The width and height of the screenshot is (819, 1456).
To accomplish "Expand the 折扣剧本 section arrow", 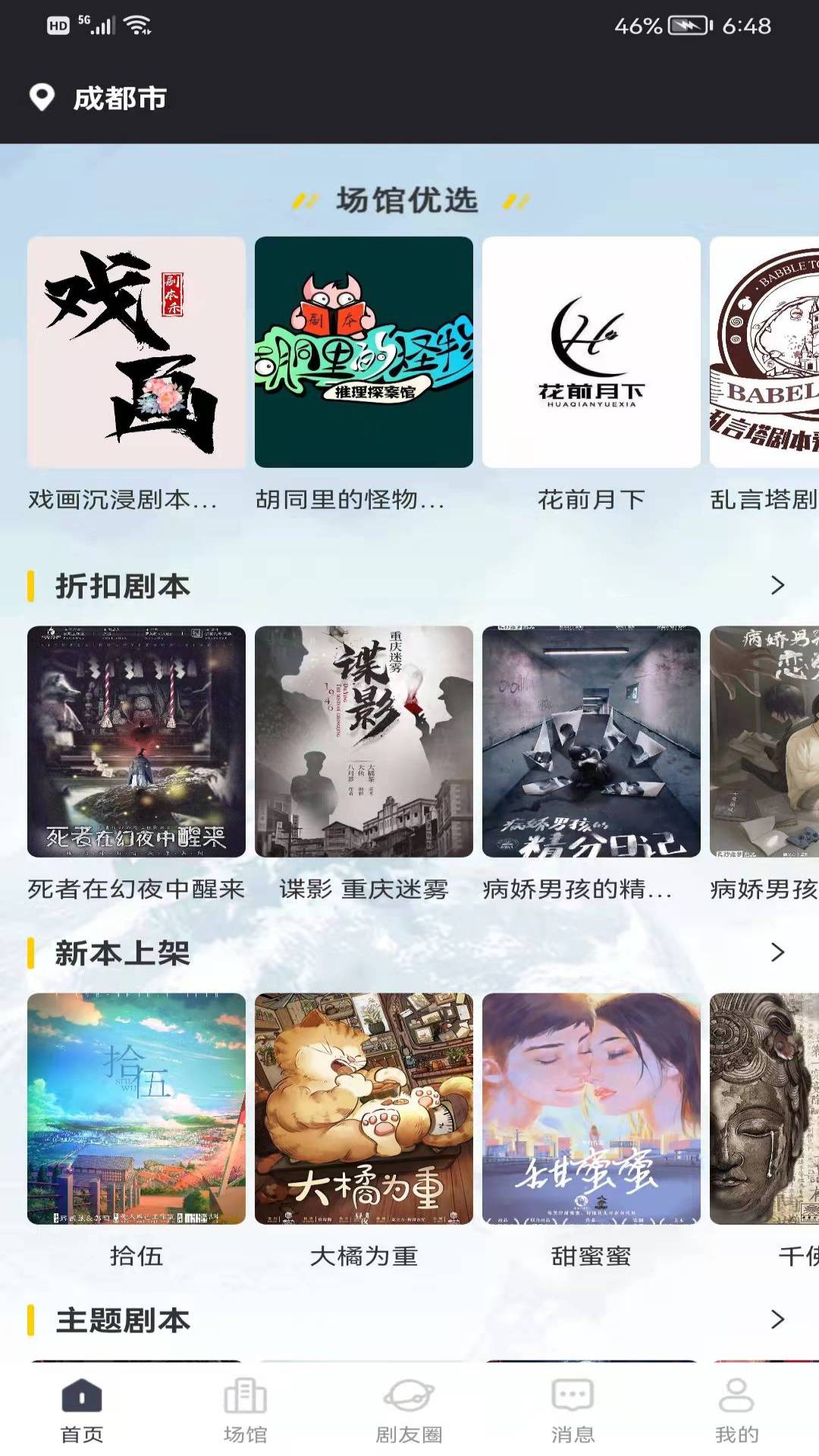I will tap(777, 585).
